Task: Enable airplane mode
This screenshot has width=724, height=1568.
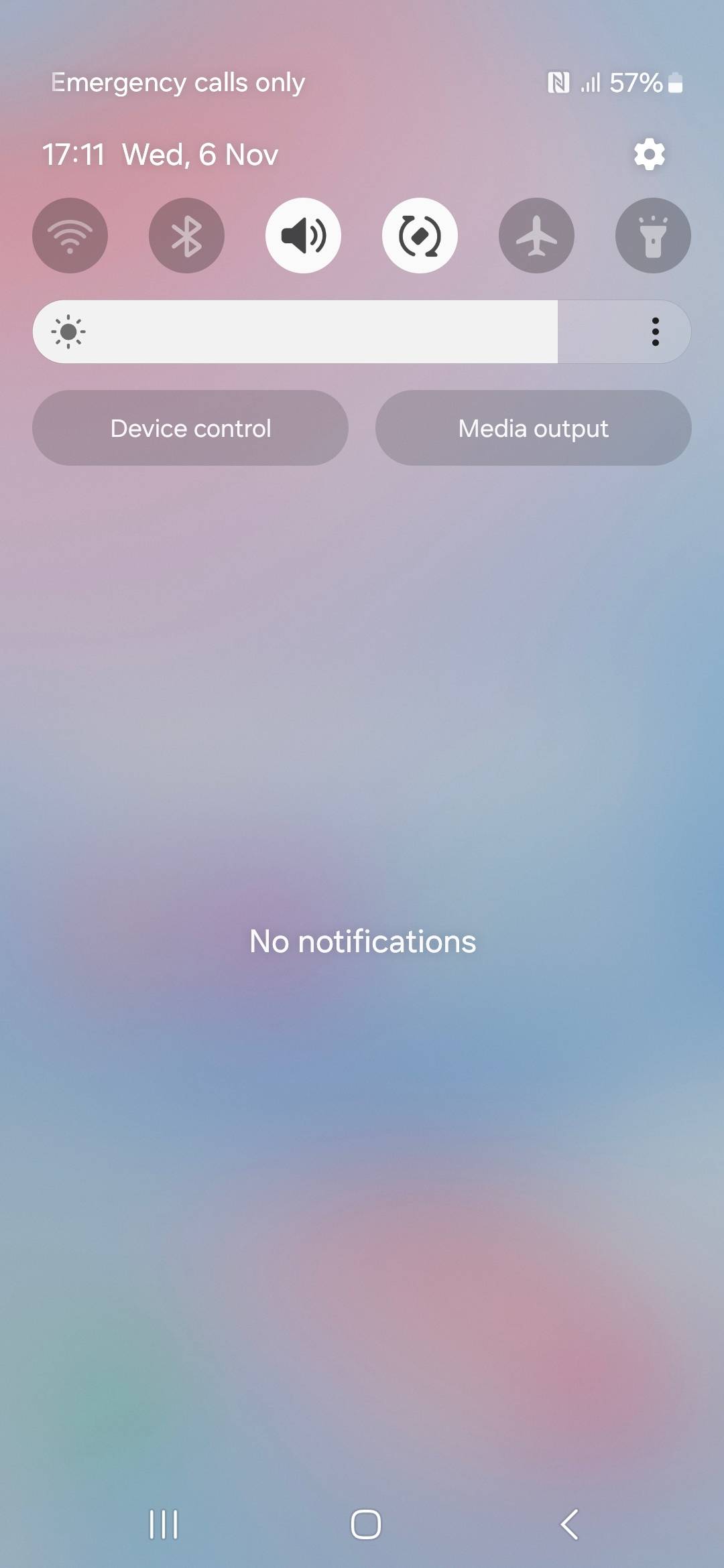Action: point(536,235)
